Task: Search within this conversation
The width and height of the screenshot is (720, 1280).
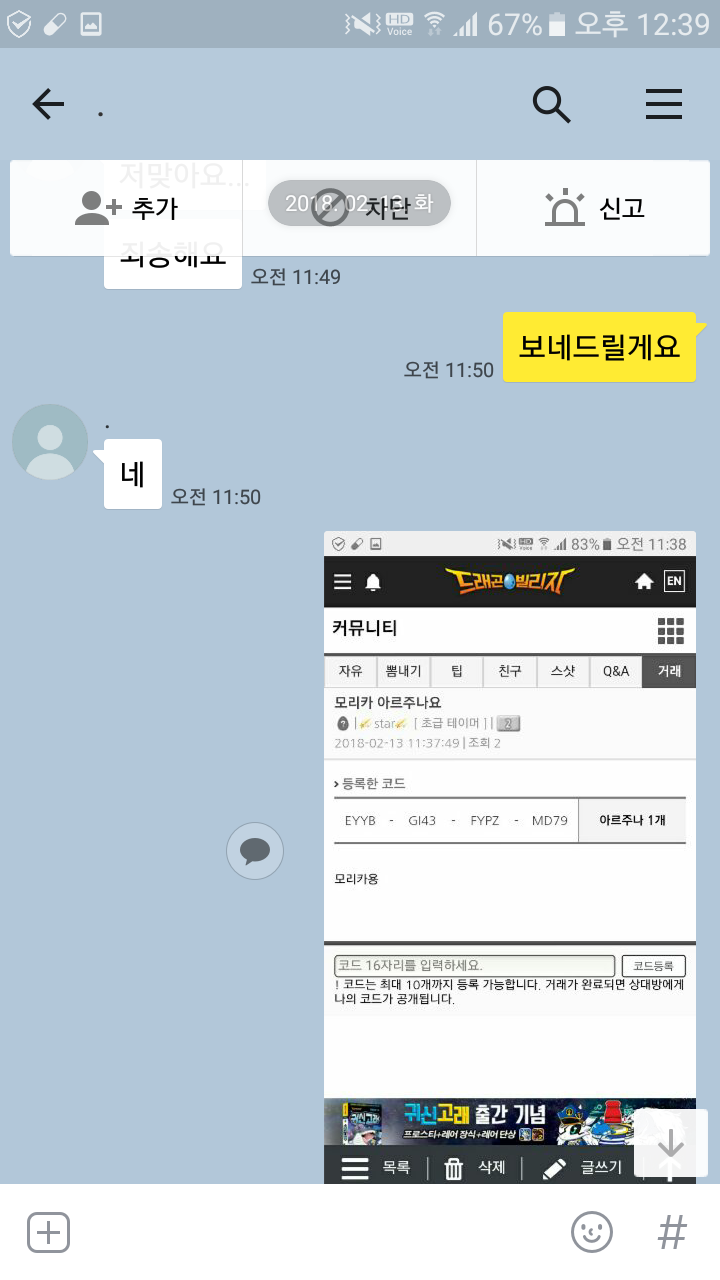Action: coord(551,104)
